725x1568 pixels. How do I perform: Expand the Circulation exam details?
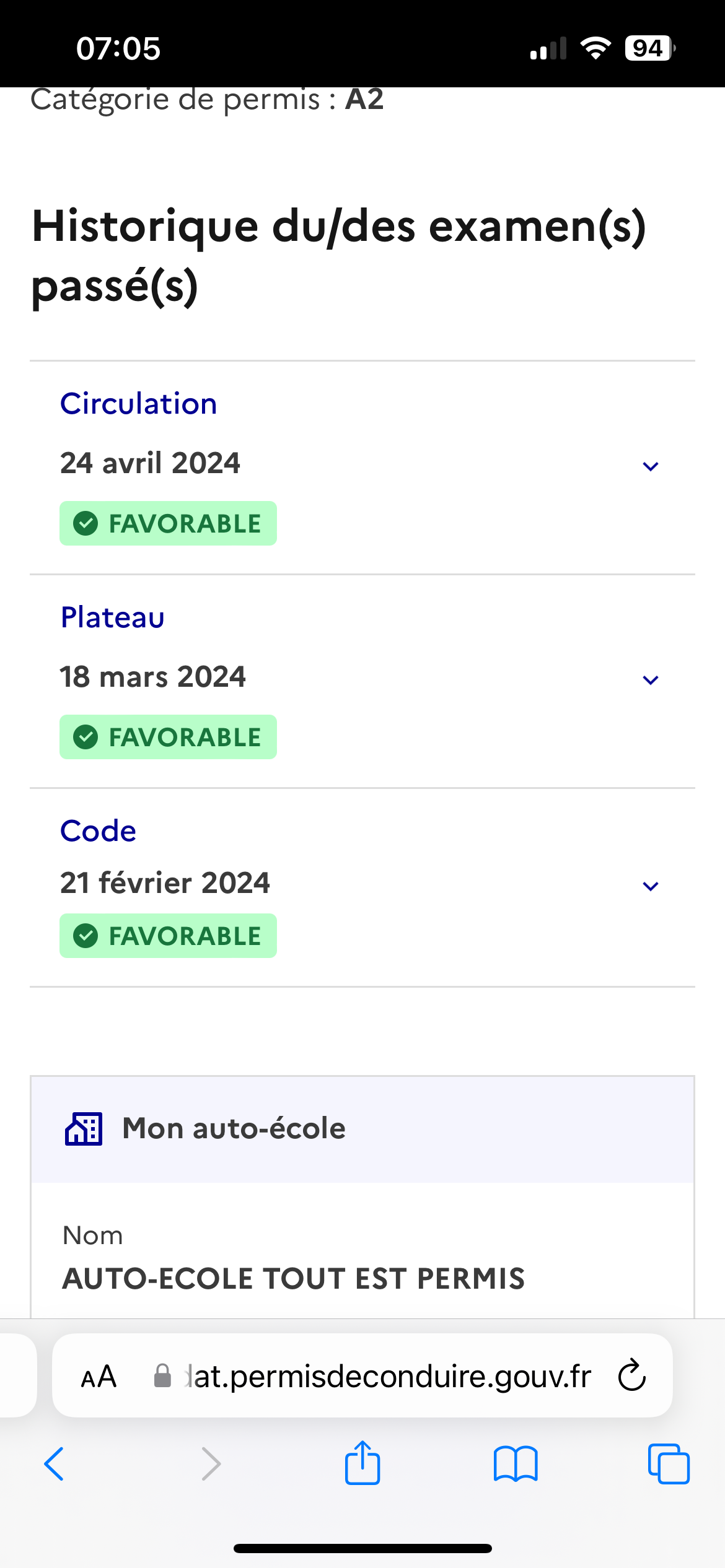(650, 466)
